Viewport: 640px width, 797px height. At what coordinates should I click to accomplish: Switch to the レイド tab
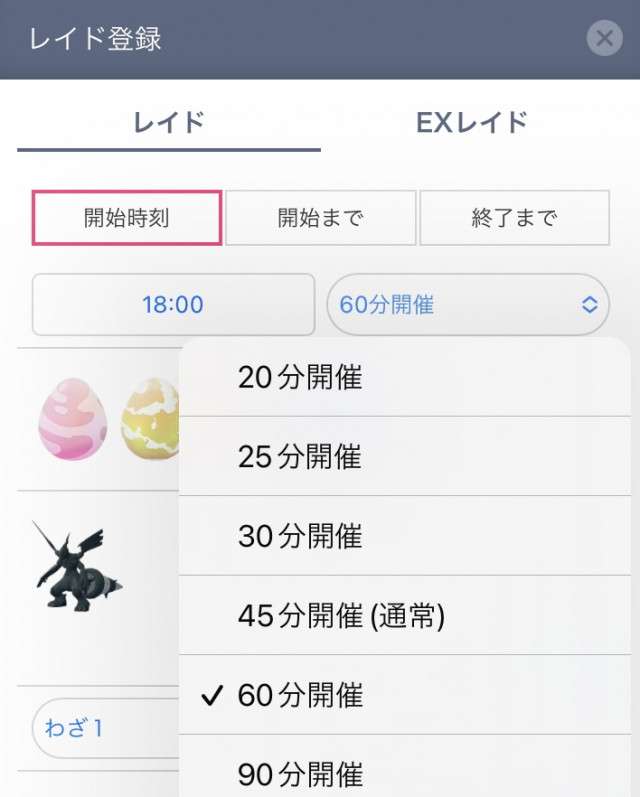[169, 123]
